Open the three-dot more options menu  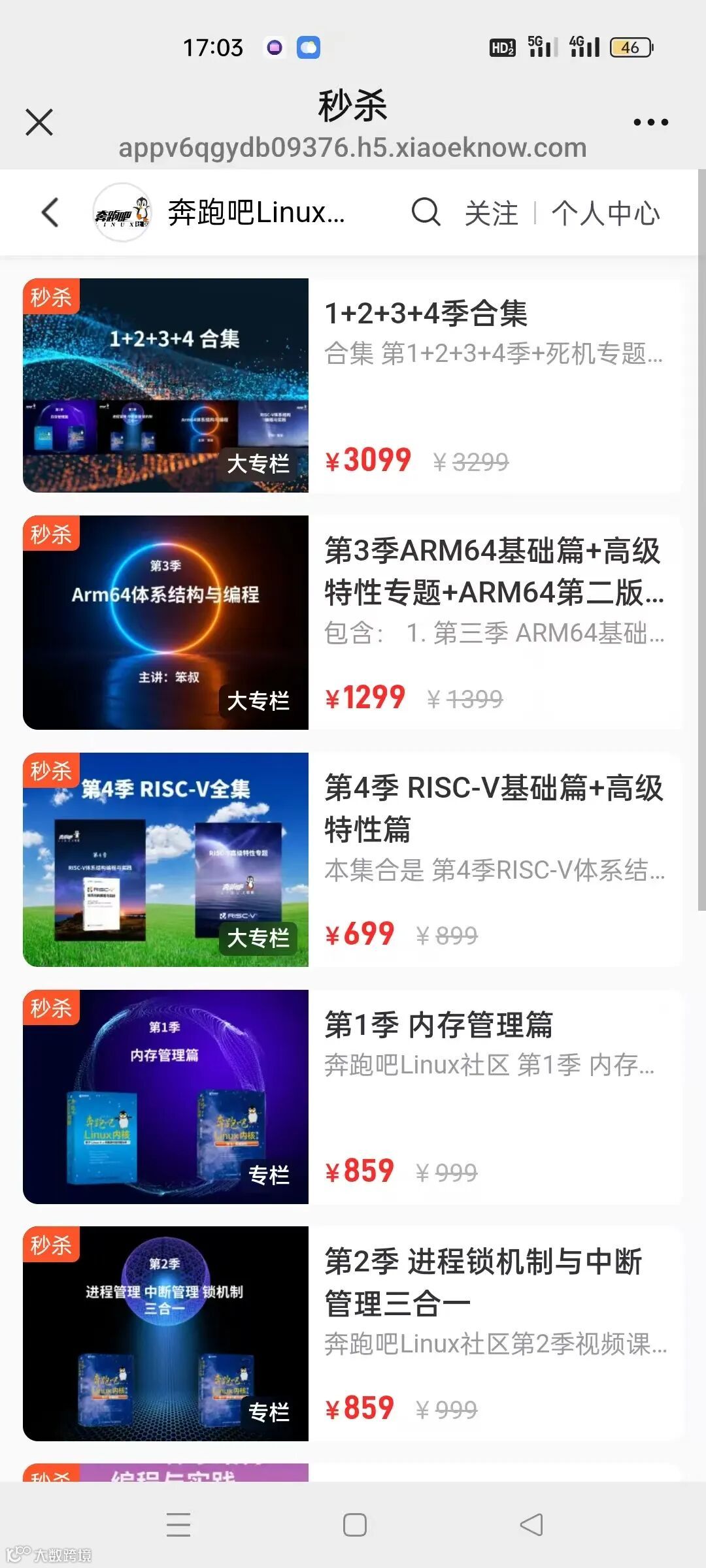pyautogui.click(x=650, y=122)
